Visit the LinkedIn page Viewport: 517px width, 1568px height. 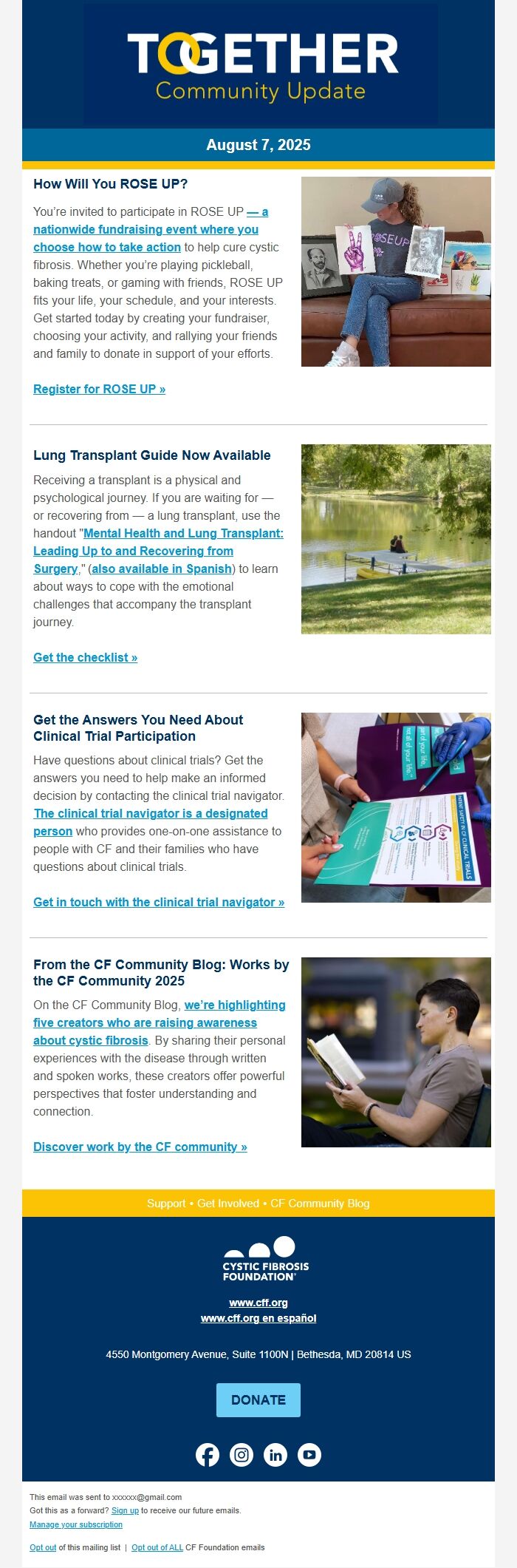(275, 1455)
